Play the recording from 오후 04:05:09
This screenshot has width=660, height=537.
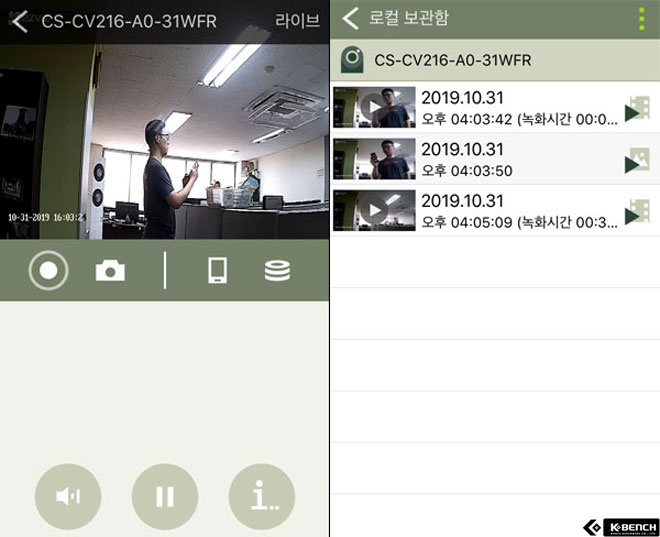coord(374,211)
